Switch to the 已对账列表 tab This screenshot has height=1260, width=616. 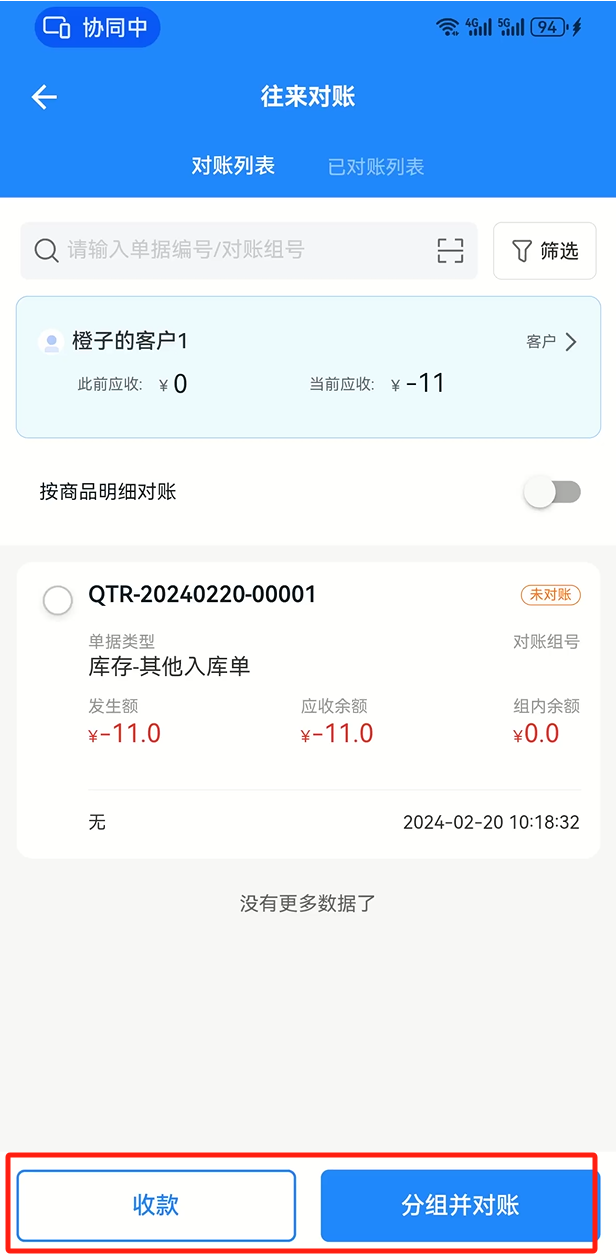376,167
